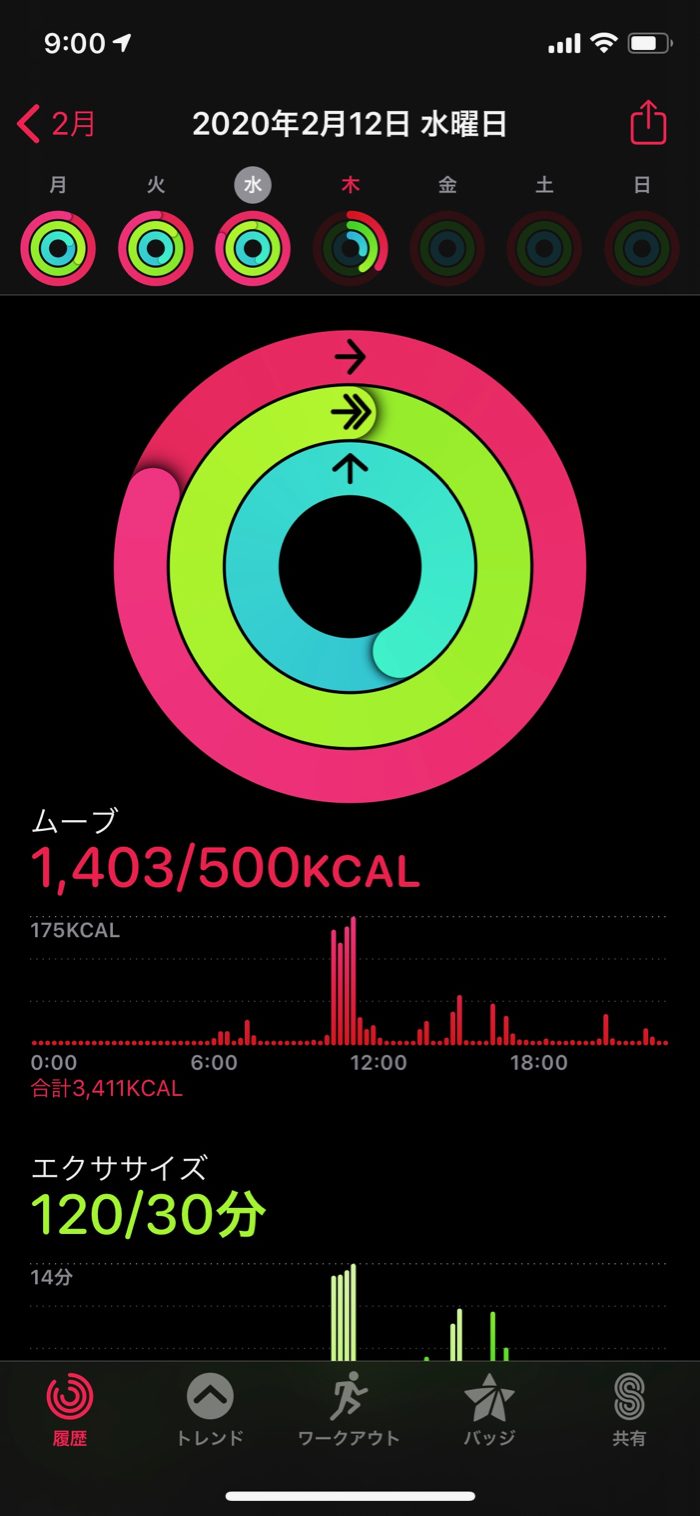Open the 履歴 tab

click(x=70, y=1410)
